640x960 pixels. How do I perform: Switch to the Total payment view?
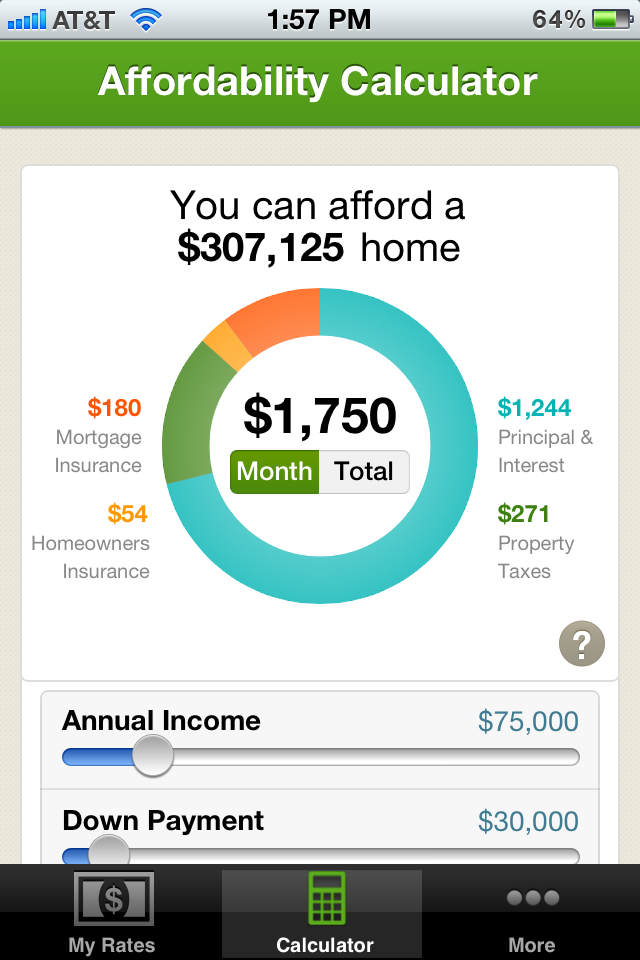click(x=364, y=472)
